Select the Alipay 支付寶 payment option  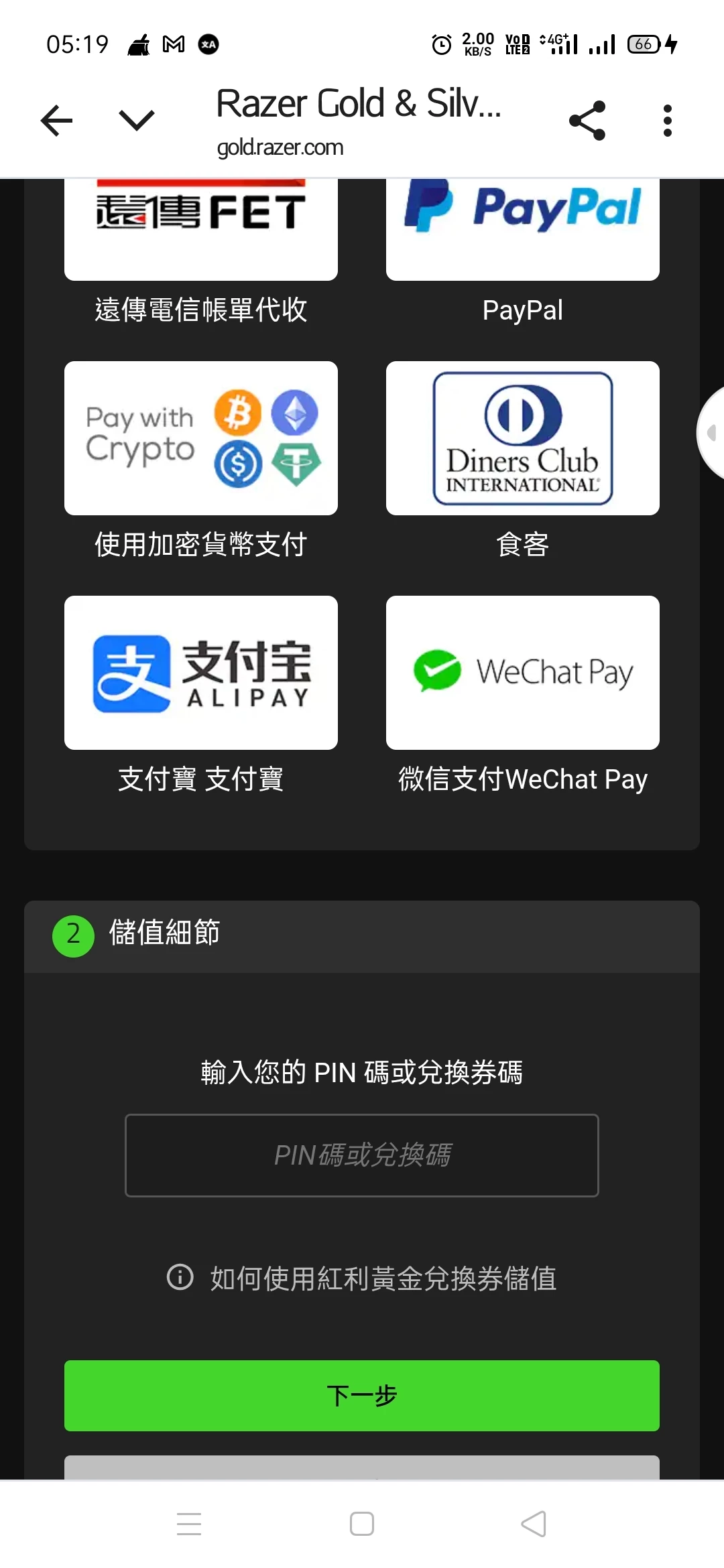pos(201,673)
